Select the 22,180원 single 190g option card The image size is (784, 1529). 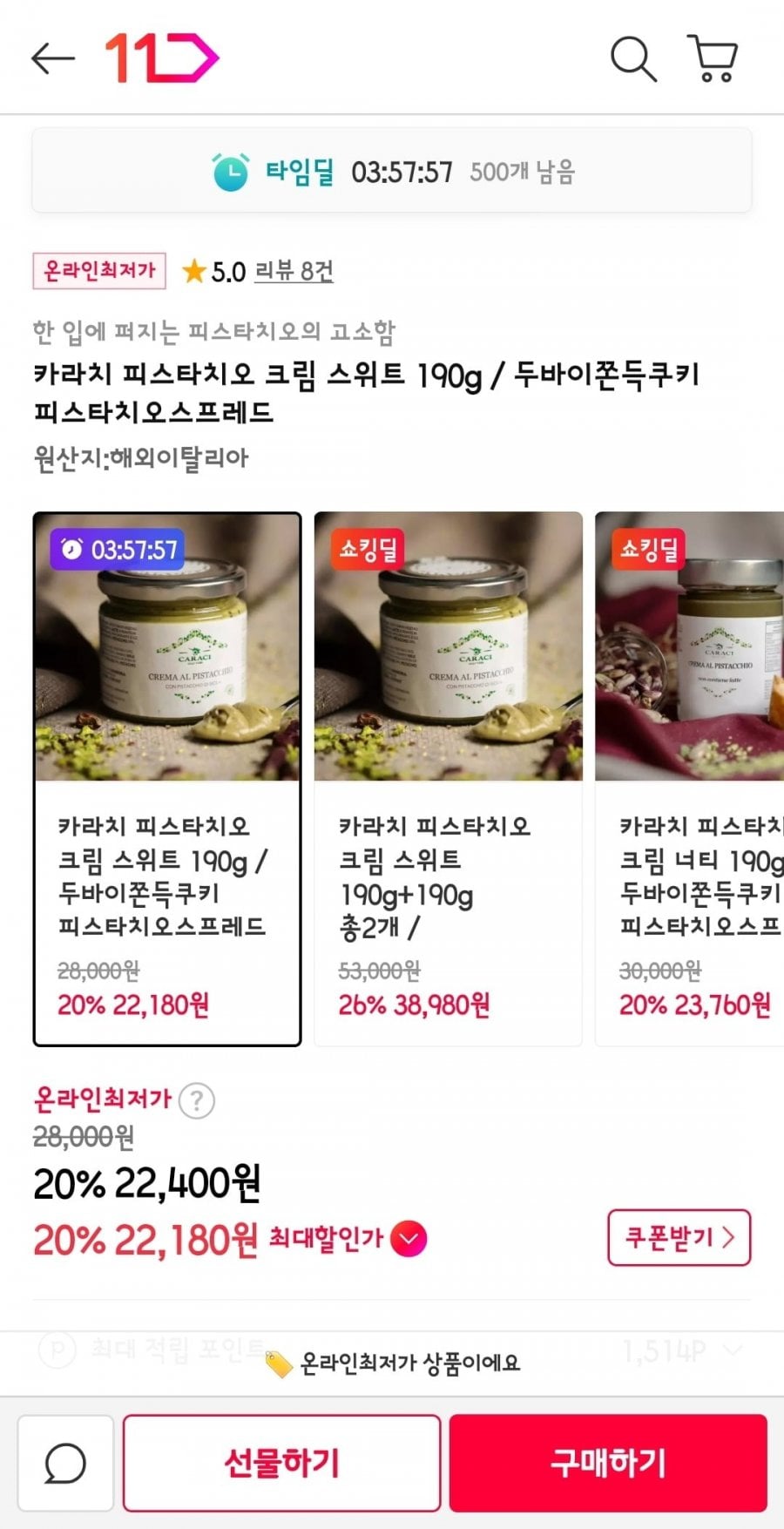pos(167,779)
